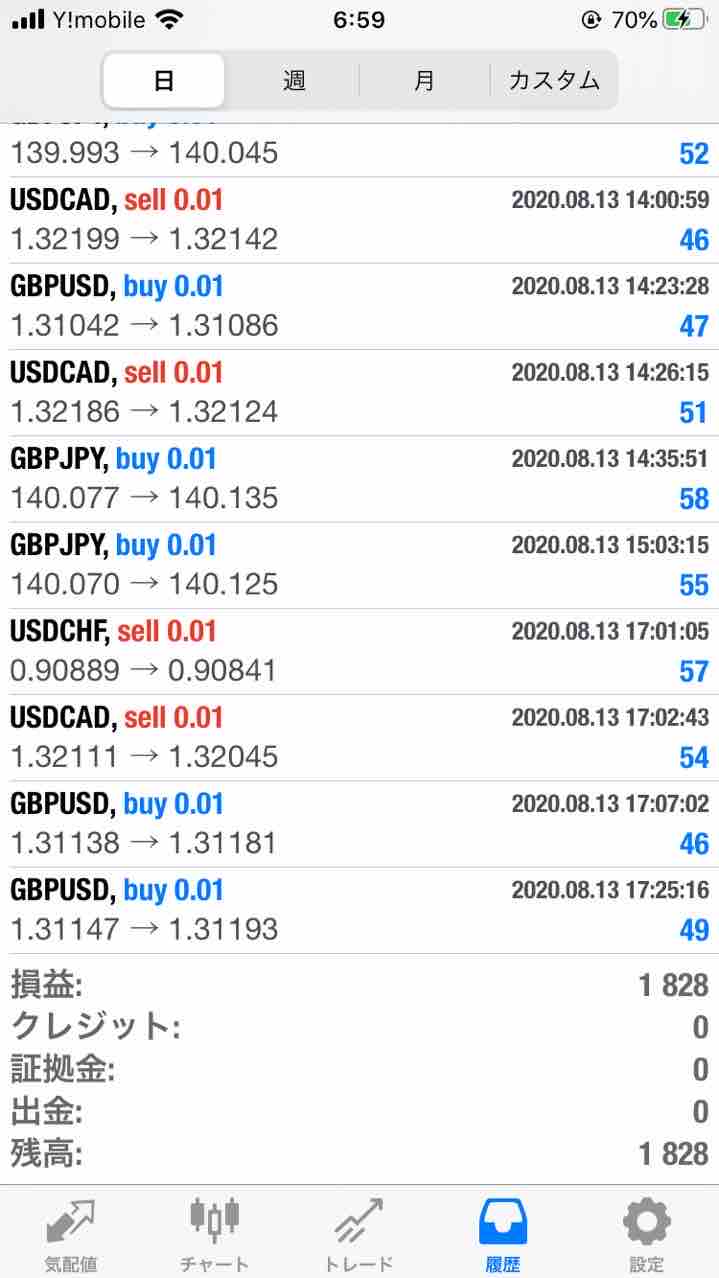Open the USDCHF sell trade at 17:01:05
Viewport: 719px width, 1278px height.
click(359, 651)
